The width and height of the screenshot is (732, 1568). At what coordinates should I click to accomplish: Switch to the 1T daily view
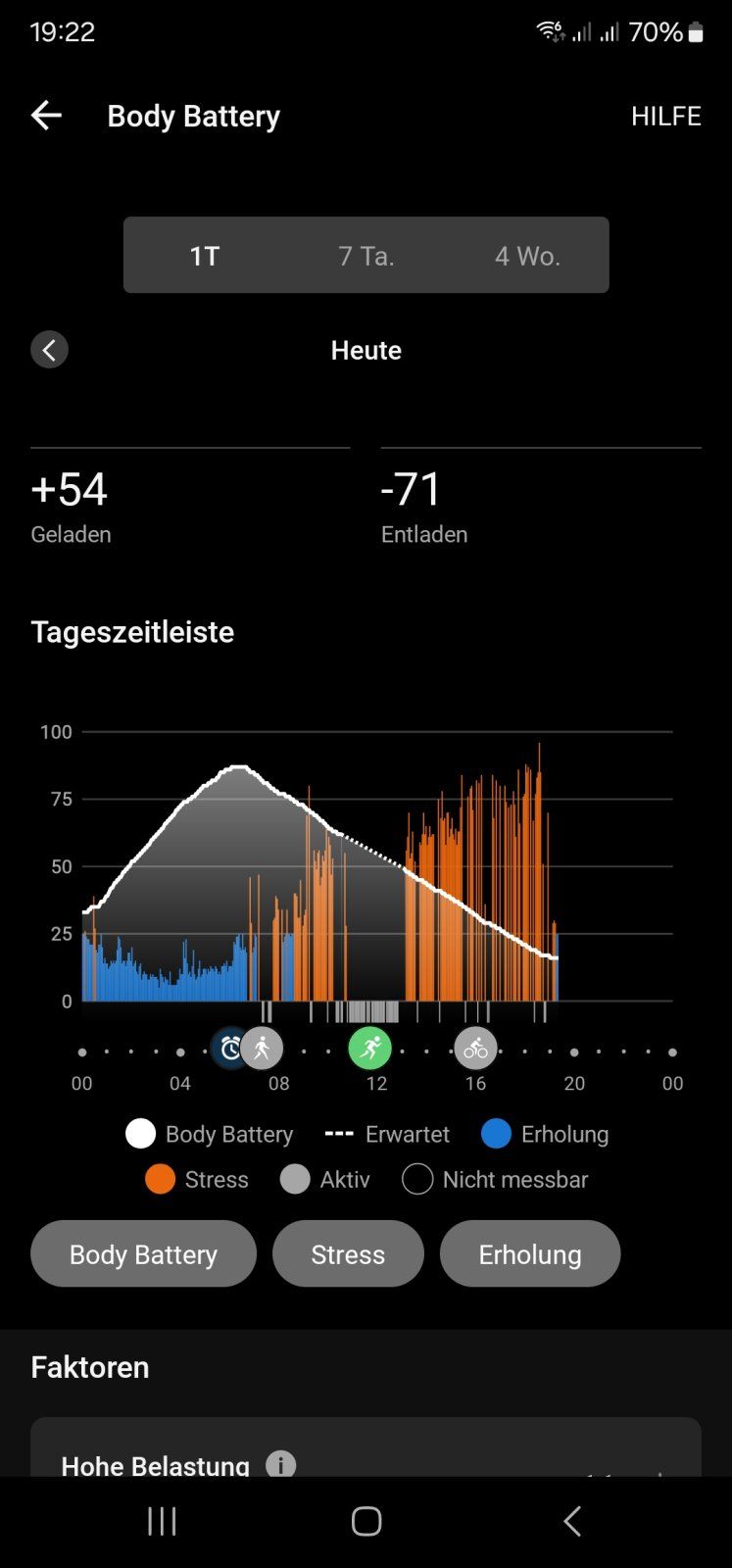pos(205,256)
